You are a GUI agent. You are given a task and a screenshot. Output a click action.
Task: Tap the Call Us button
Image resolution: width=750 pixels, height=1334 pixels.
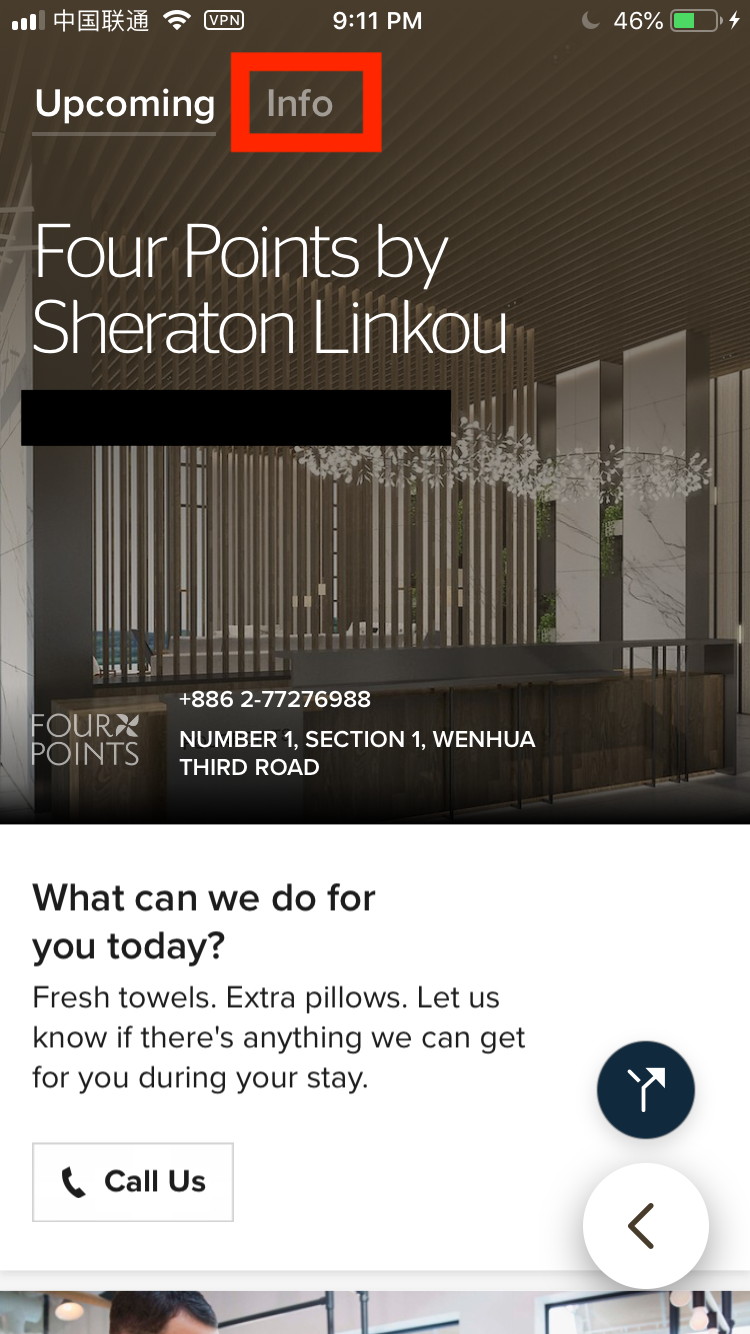click(133, 1181)
